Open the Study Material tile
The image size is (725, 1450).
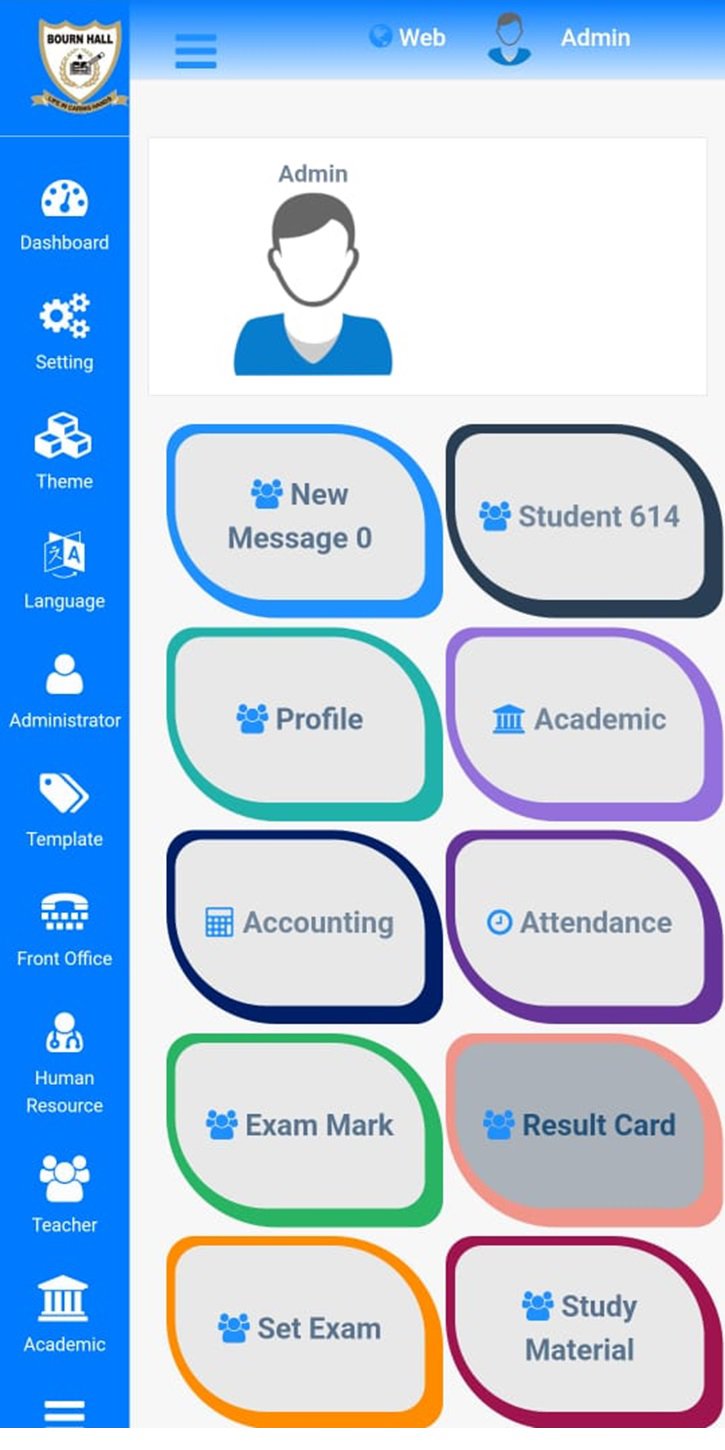(x=584, y=1330)
